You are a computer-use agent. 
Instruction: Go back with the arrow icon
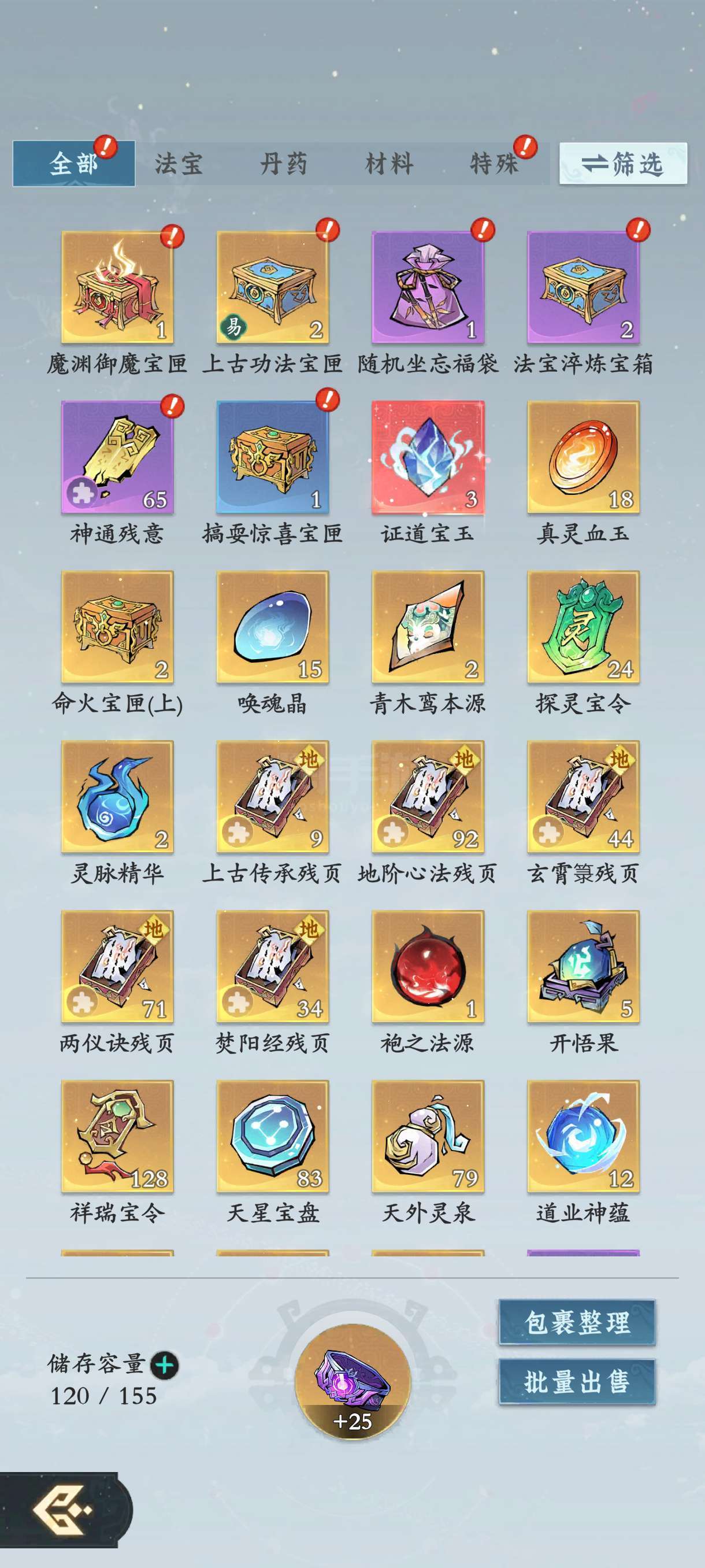pyautogui.click(x=62, y=1510)
